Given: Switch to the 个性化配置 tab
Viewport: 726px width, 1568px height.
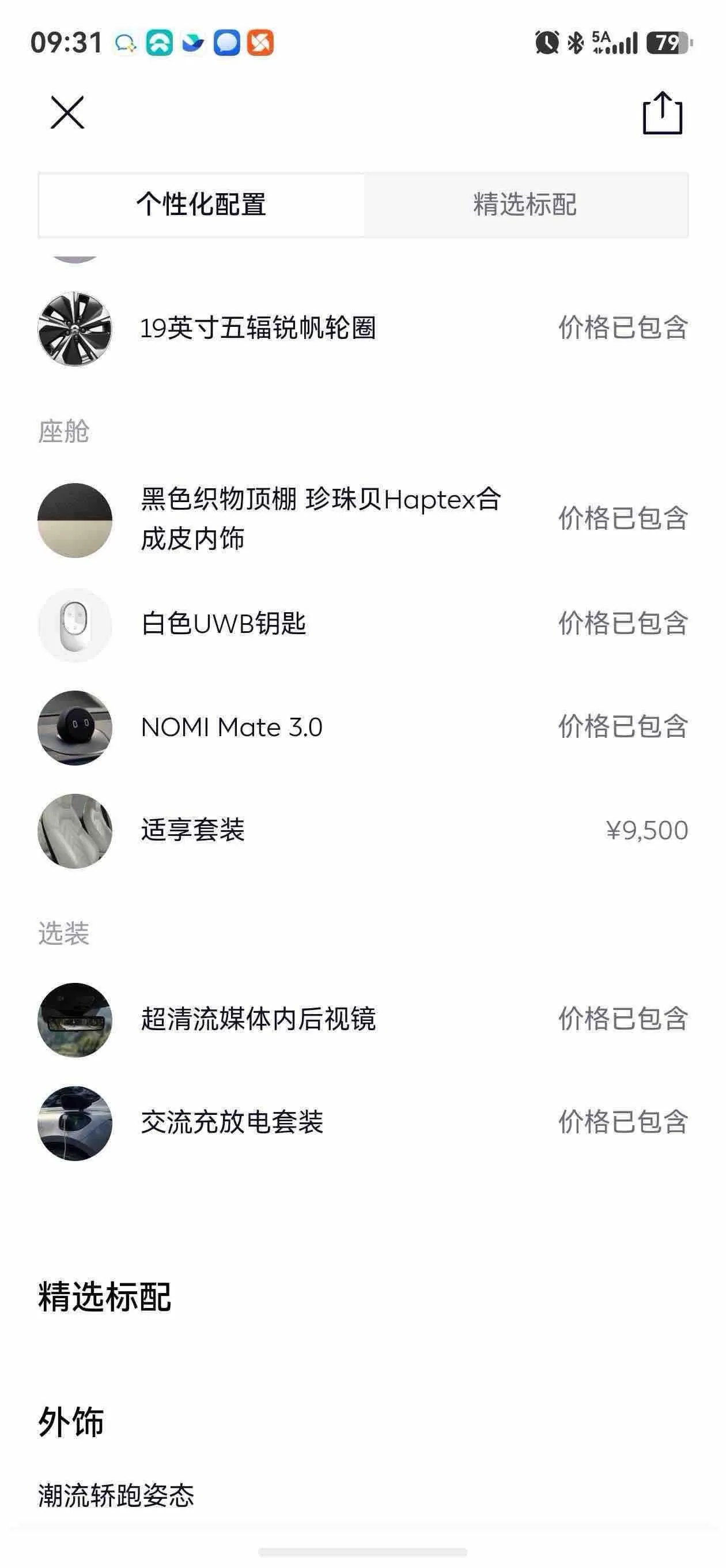Looking at the screenshot, I should [202, 205].
